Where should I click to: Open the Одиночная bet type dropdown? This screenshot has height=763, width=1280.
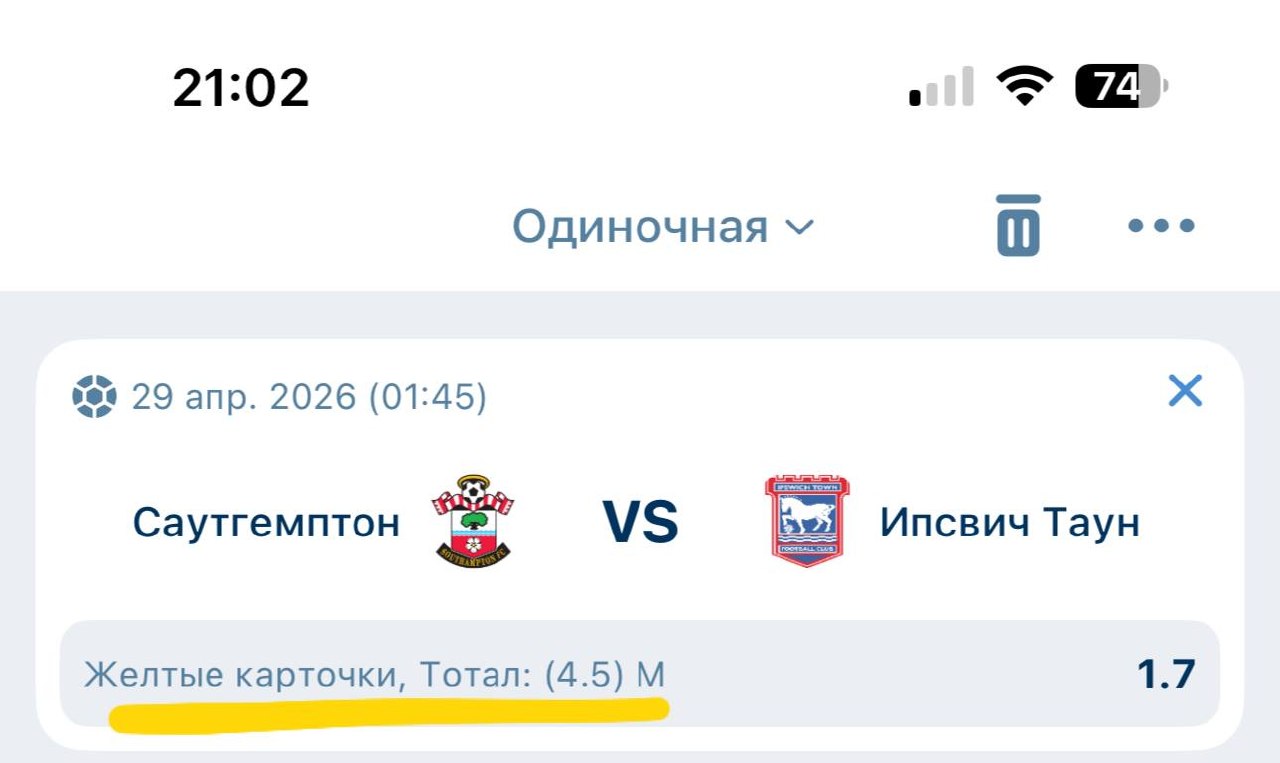[x=663, y=227]
